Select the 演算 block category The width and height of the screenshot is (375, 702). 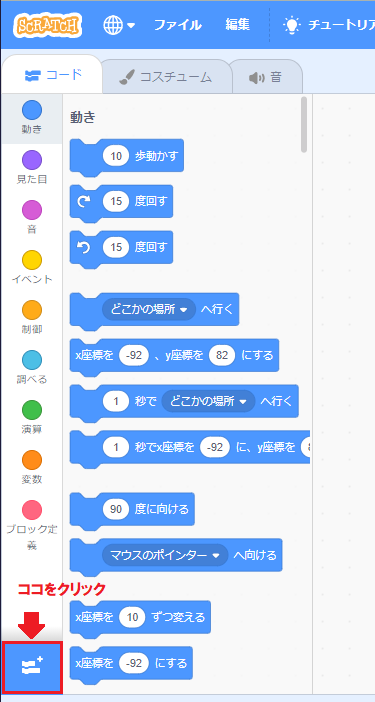coord(32,418)
